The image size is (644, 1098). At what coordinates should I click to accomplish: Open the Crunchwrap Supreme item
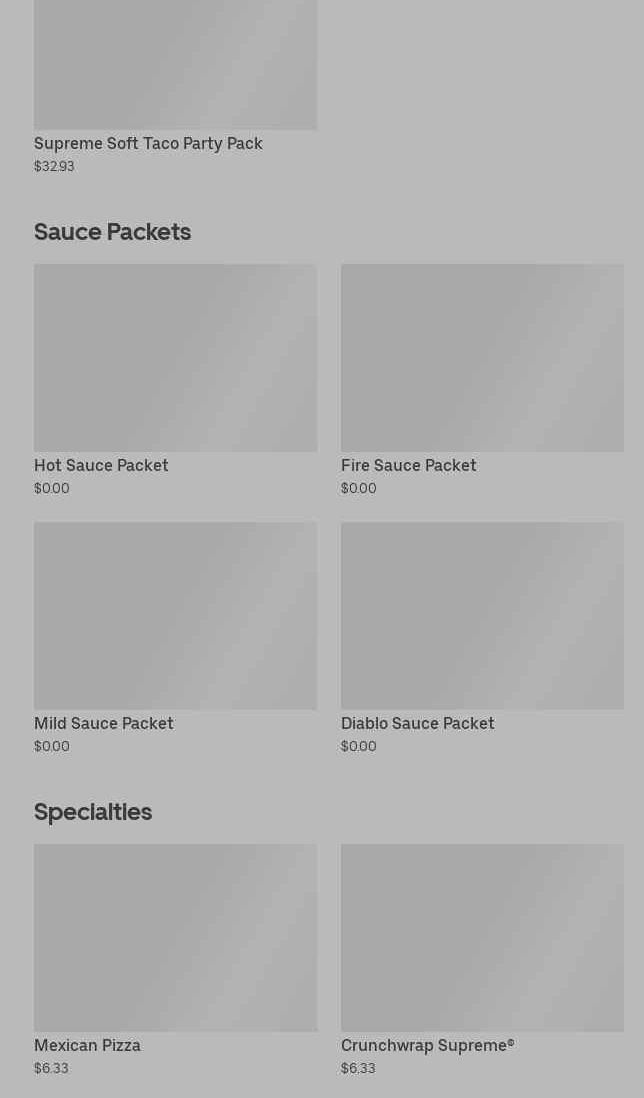[x=482, y=960]
